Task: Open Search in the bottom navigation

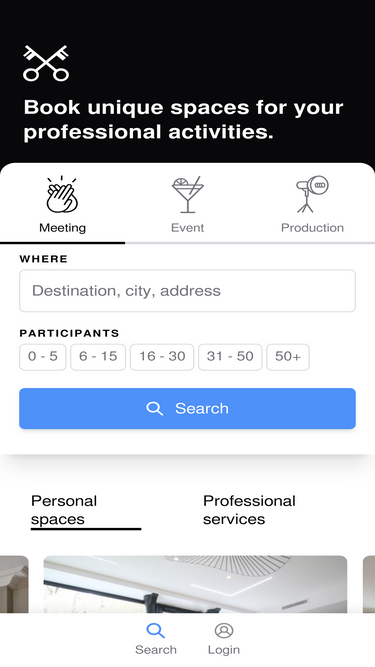Action: click(156, 639)
